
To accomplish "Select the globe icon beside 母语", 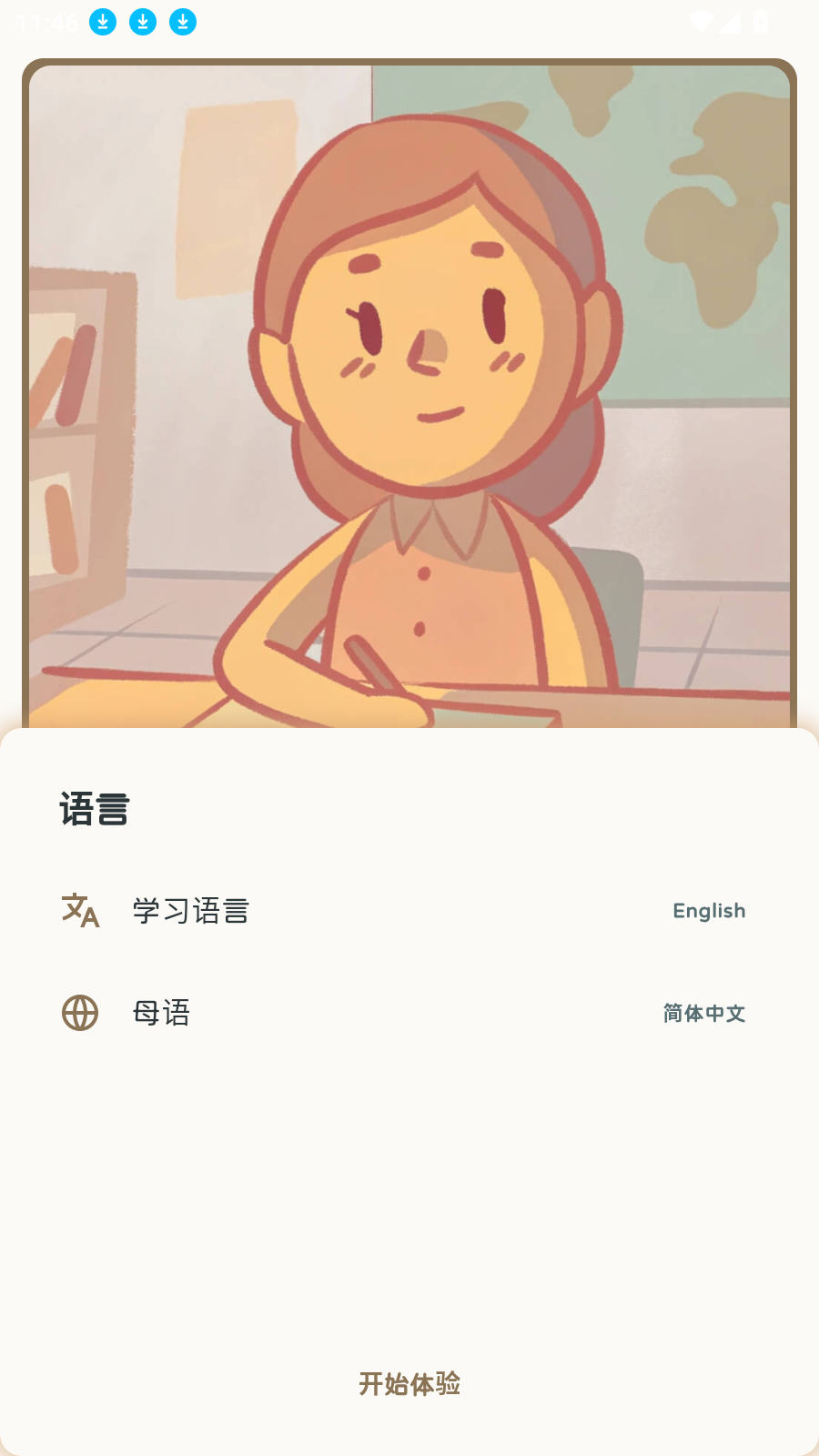I will [x=80, y=1012].
